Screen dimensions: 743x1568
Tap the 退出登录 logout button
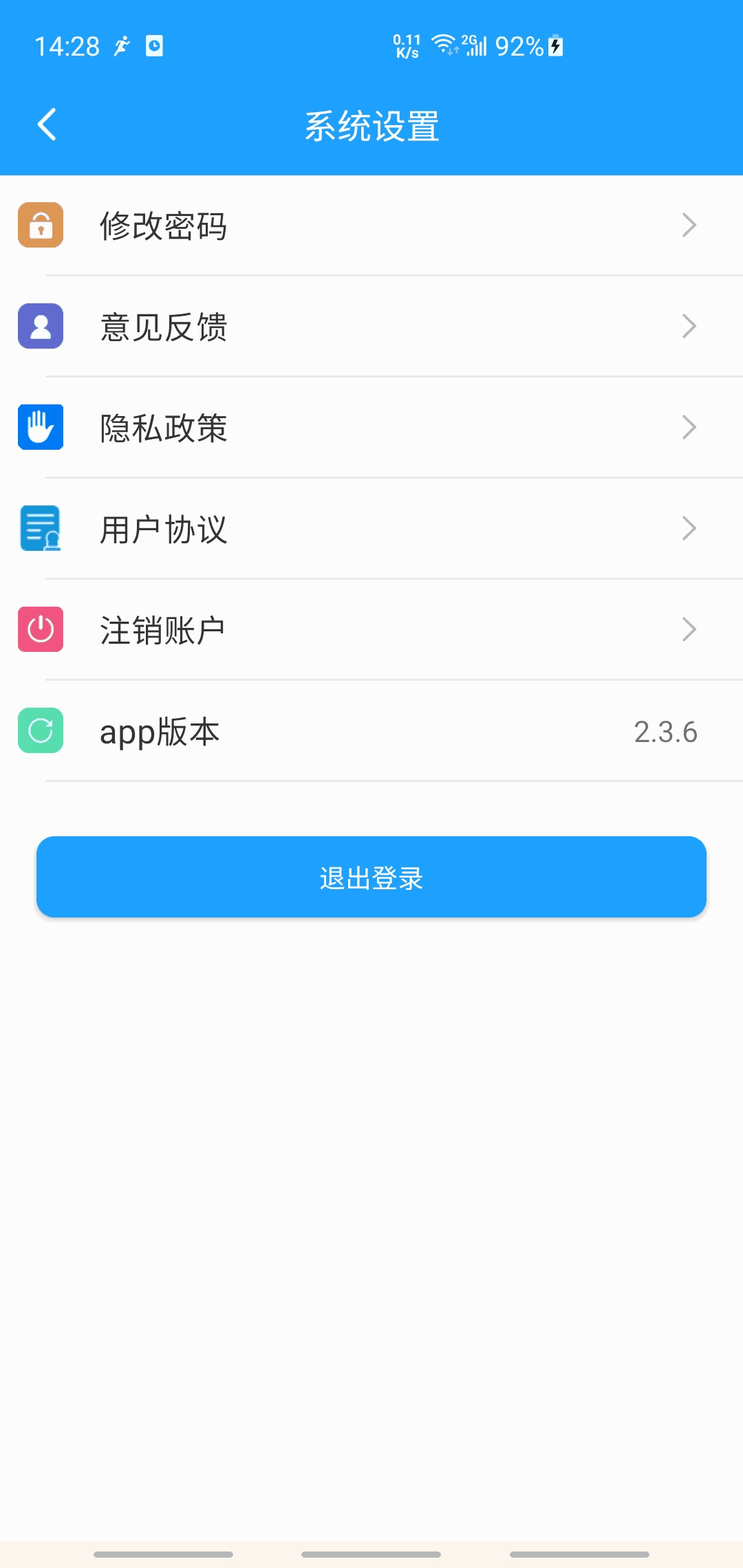point(371,878)
